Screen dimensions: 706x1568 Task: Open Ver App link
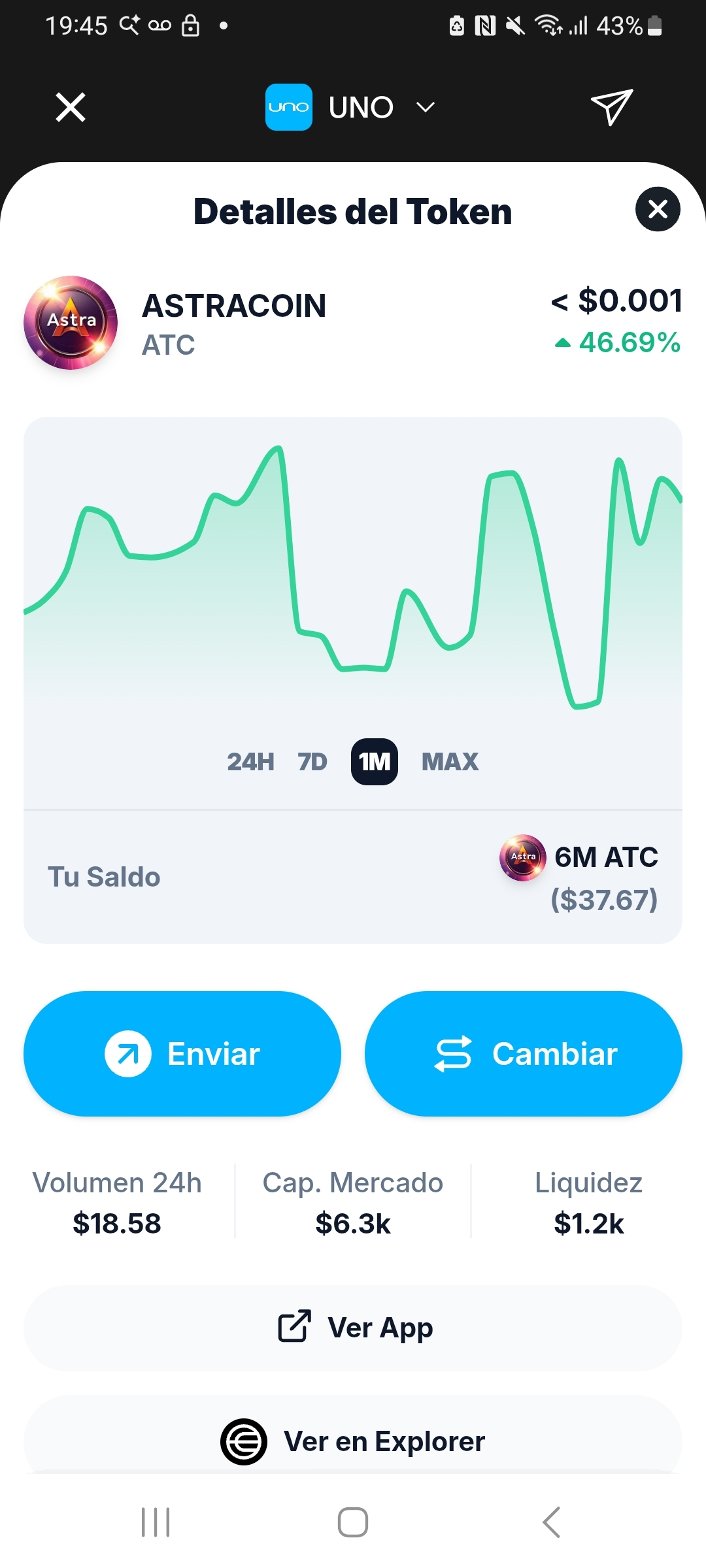(353, 1328)
